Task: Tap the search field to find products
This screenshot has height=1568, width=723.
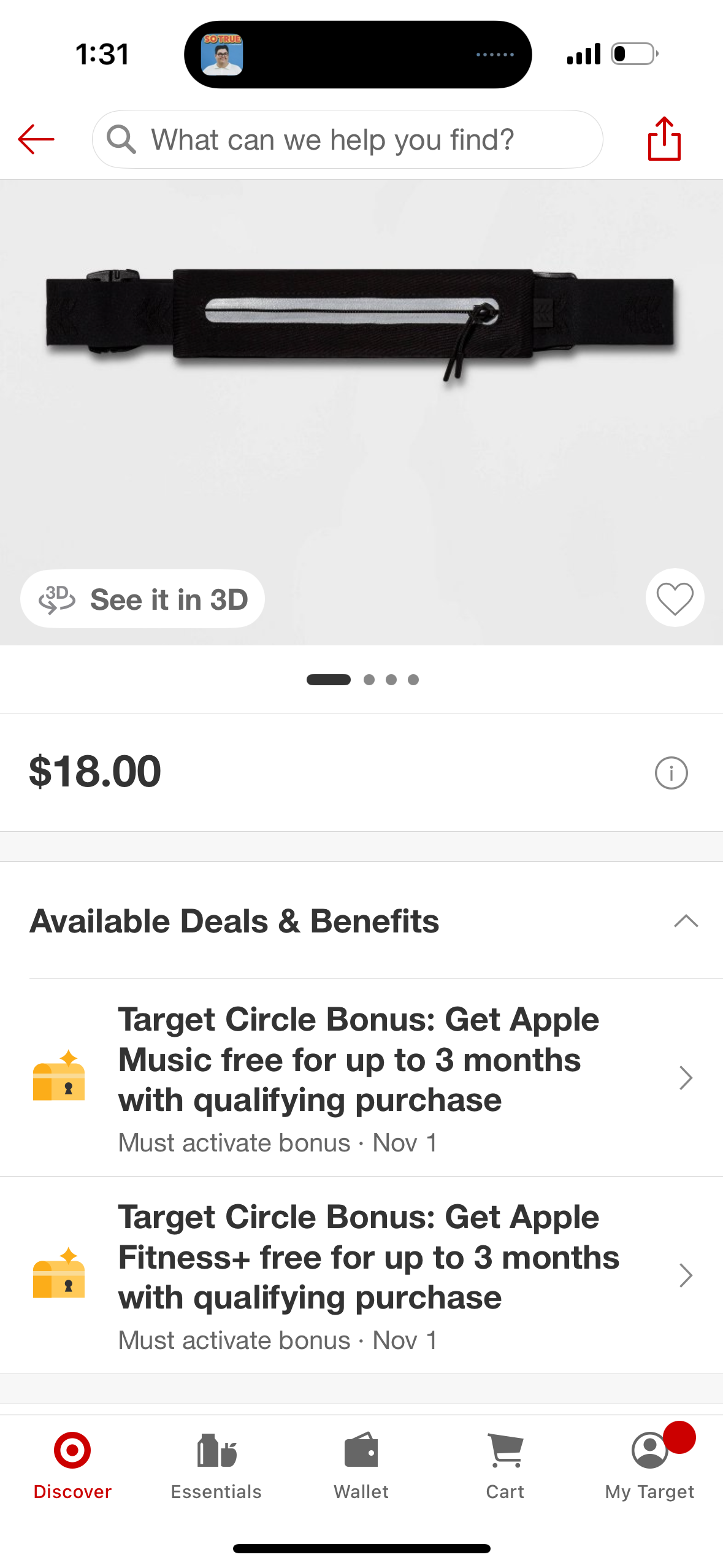Action: 346,139
